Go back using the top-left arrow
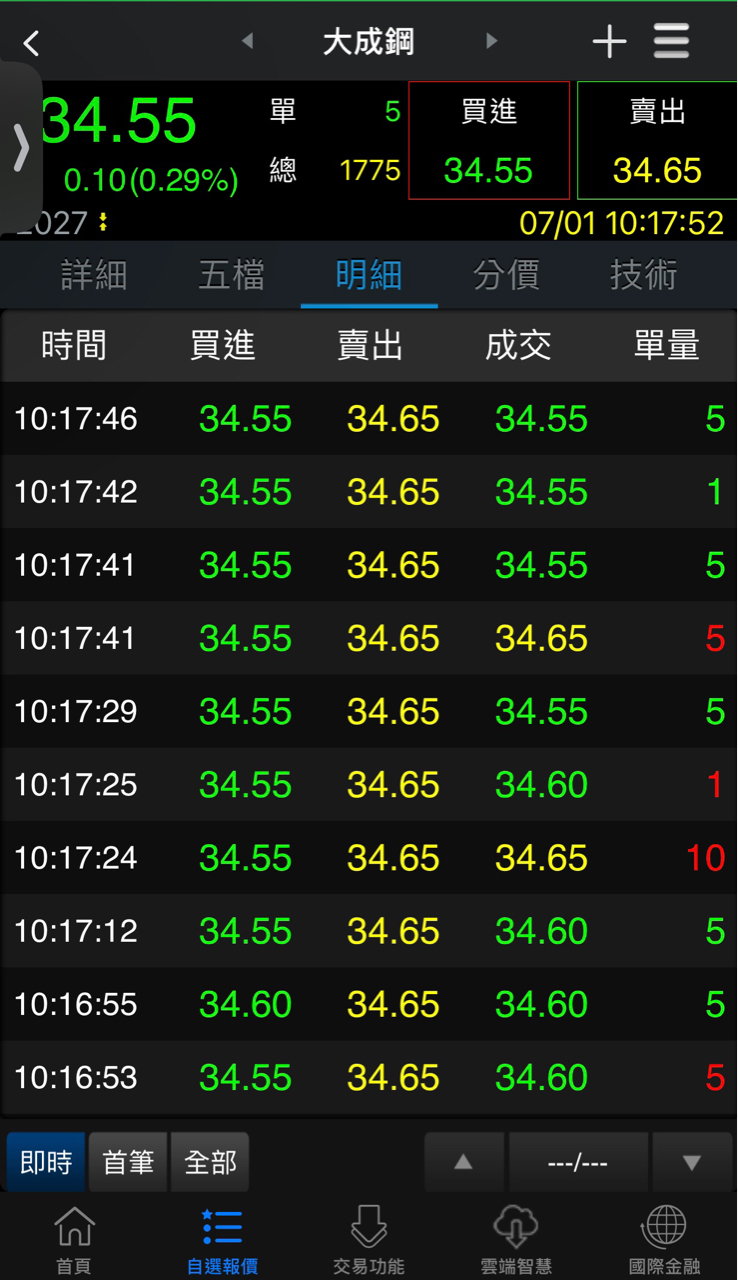The image size is (738, 1280). pyautogui.click(x=32, y=43)
